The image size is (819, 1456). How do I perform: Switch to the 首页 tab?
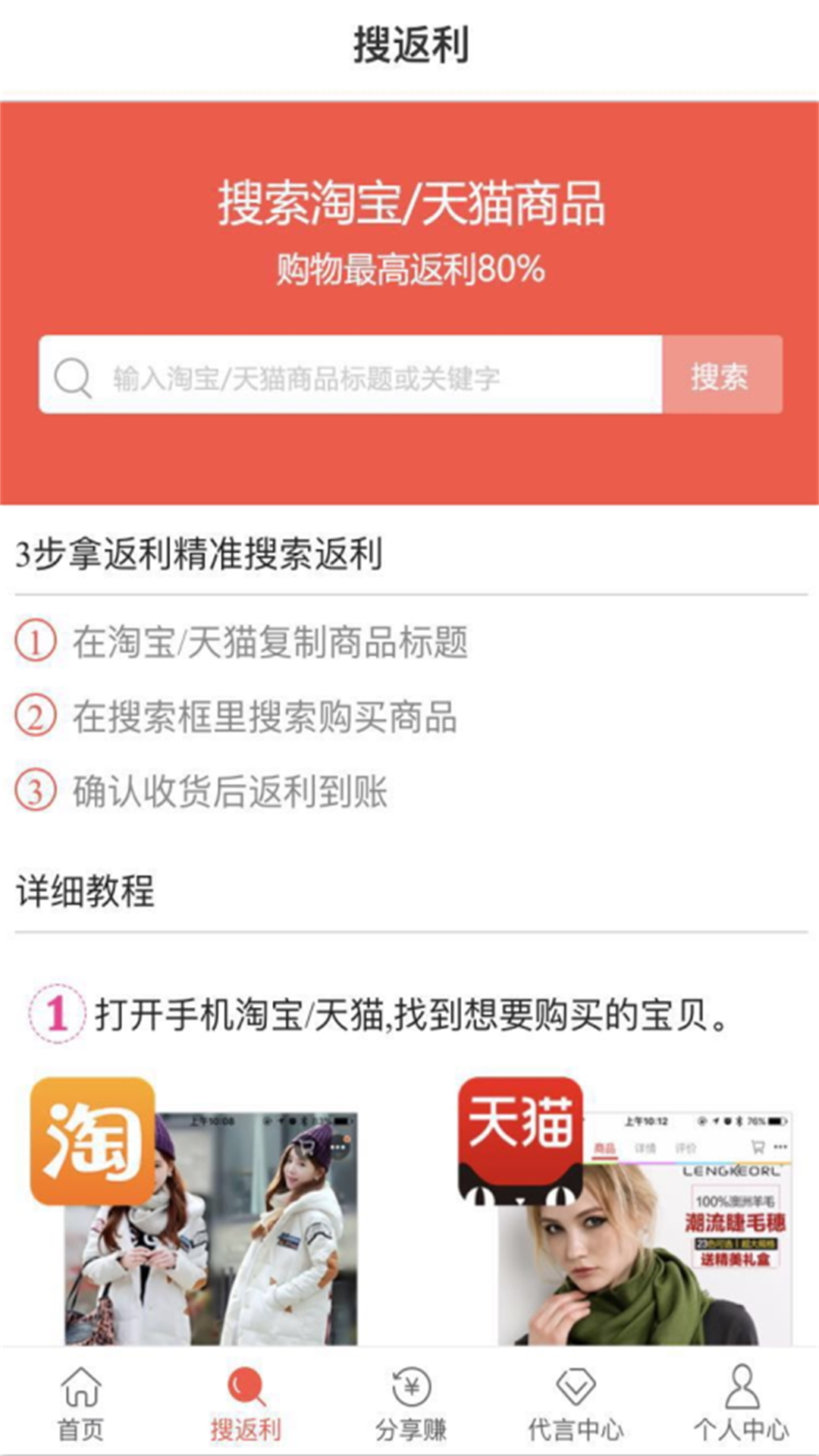81,1403
